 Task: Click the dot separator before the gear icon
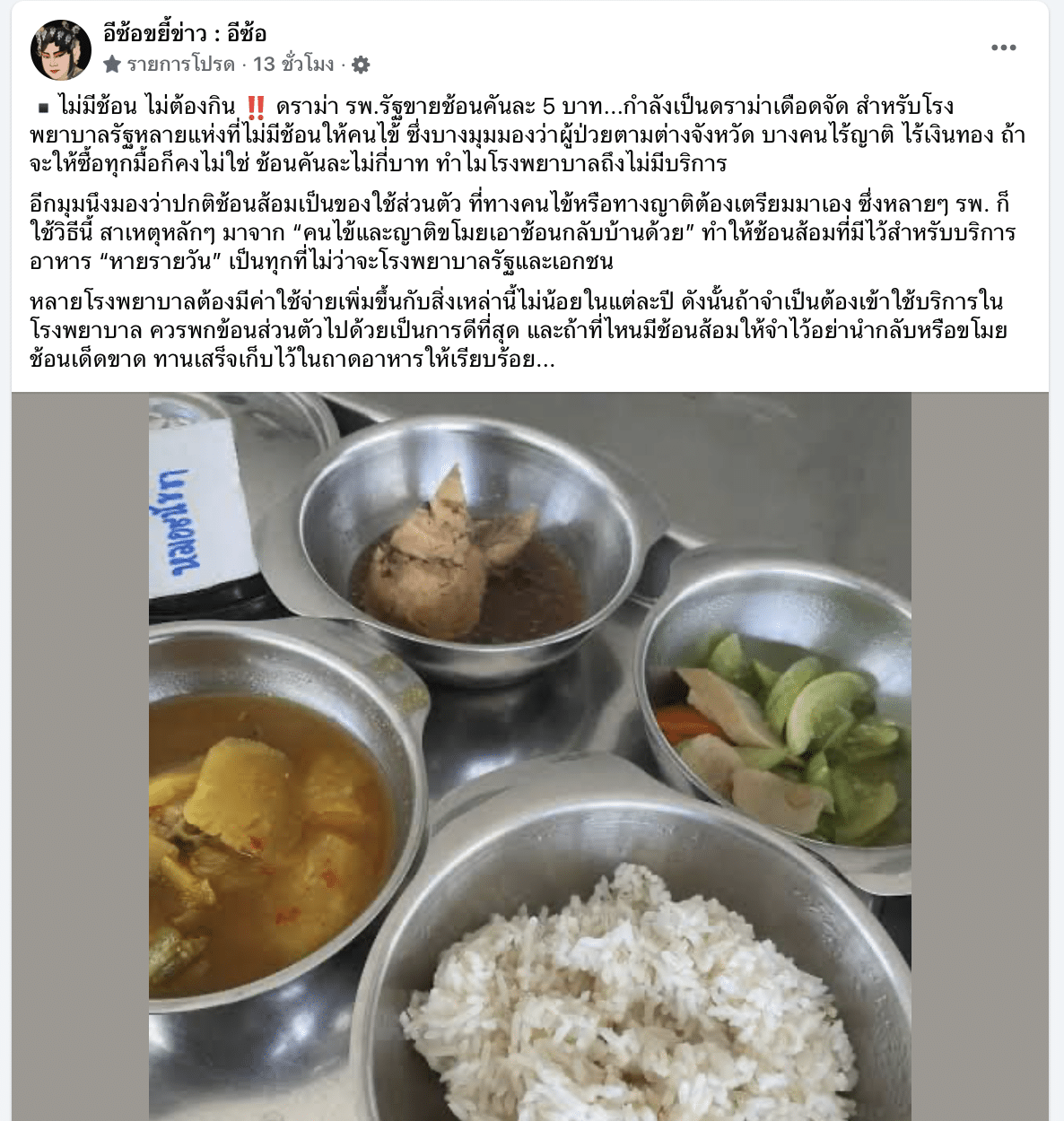click(x=345, y=64)
